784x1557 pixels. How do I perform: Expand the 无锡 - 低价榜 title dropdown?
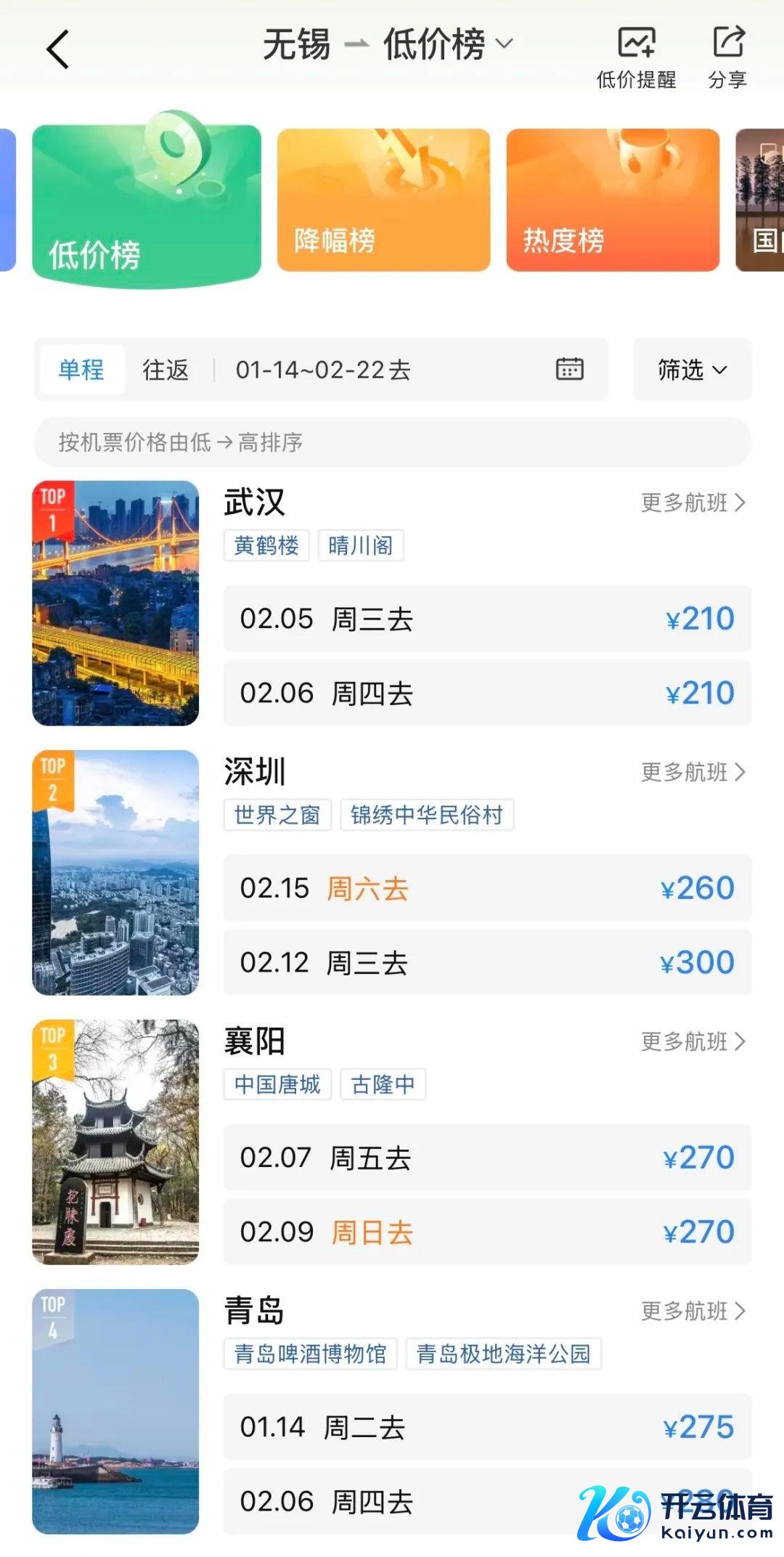click(x=388, y=45)
